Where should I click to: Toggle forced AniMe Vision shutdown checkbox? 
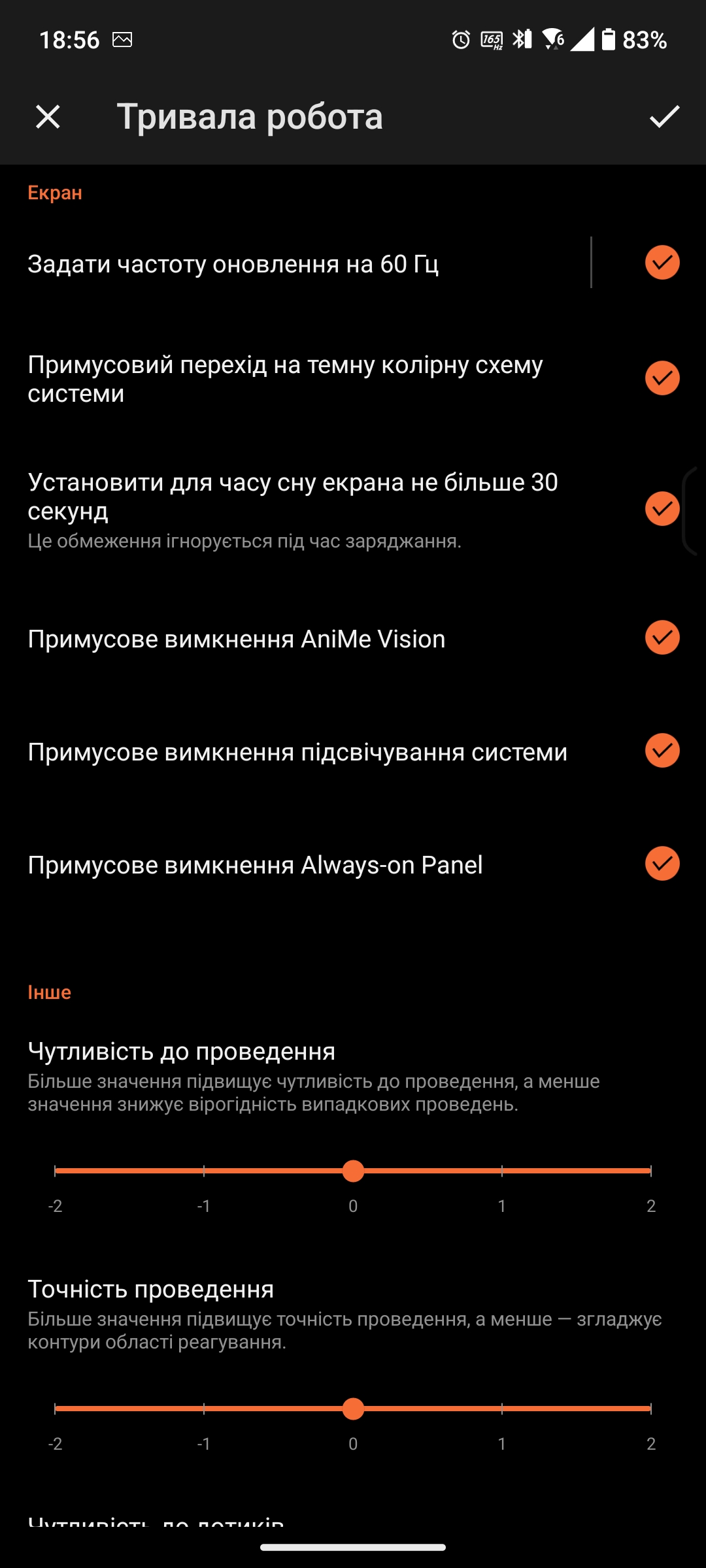pos(662,638)
